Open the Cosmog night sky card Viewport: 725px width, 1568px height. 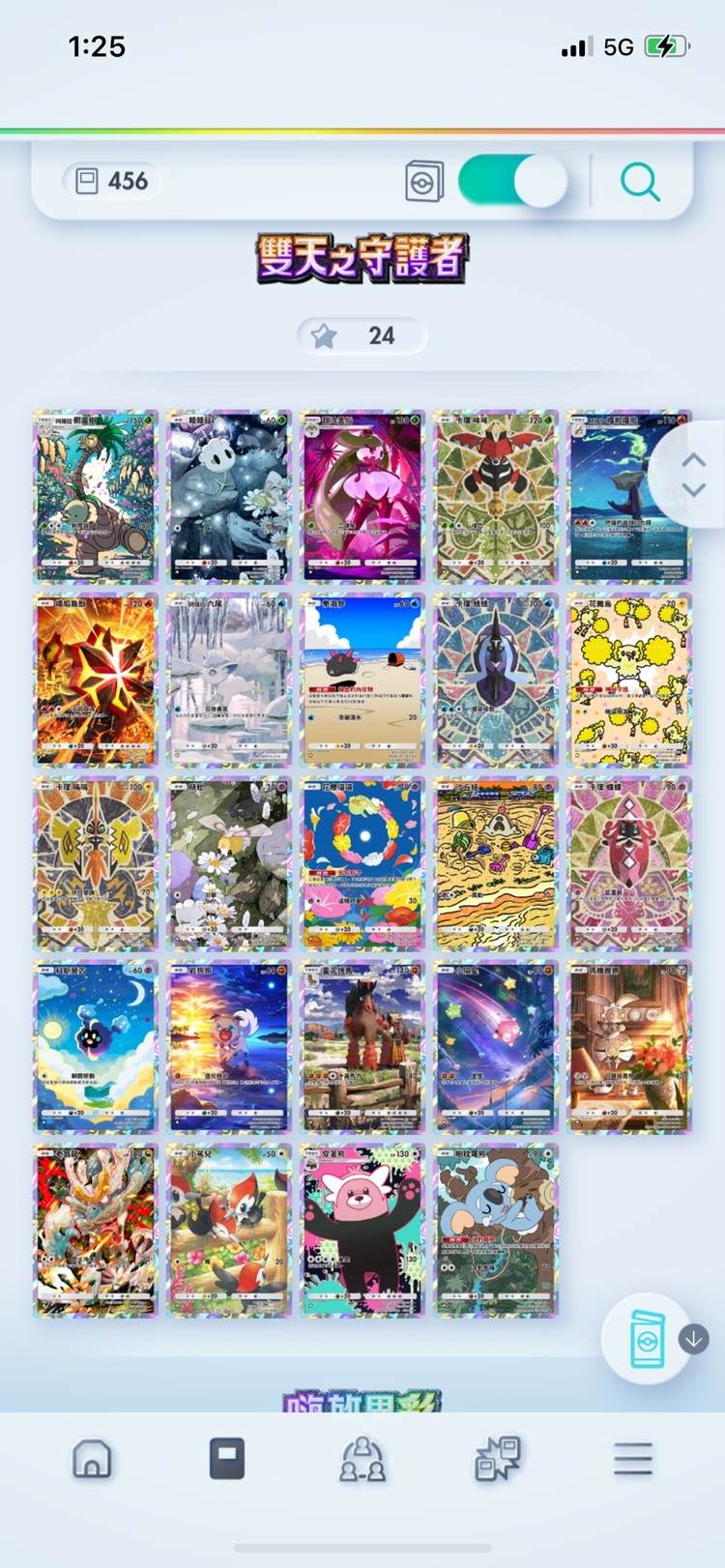[x=96, y=1047]
